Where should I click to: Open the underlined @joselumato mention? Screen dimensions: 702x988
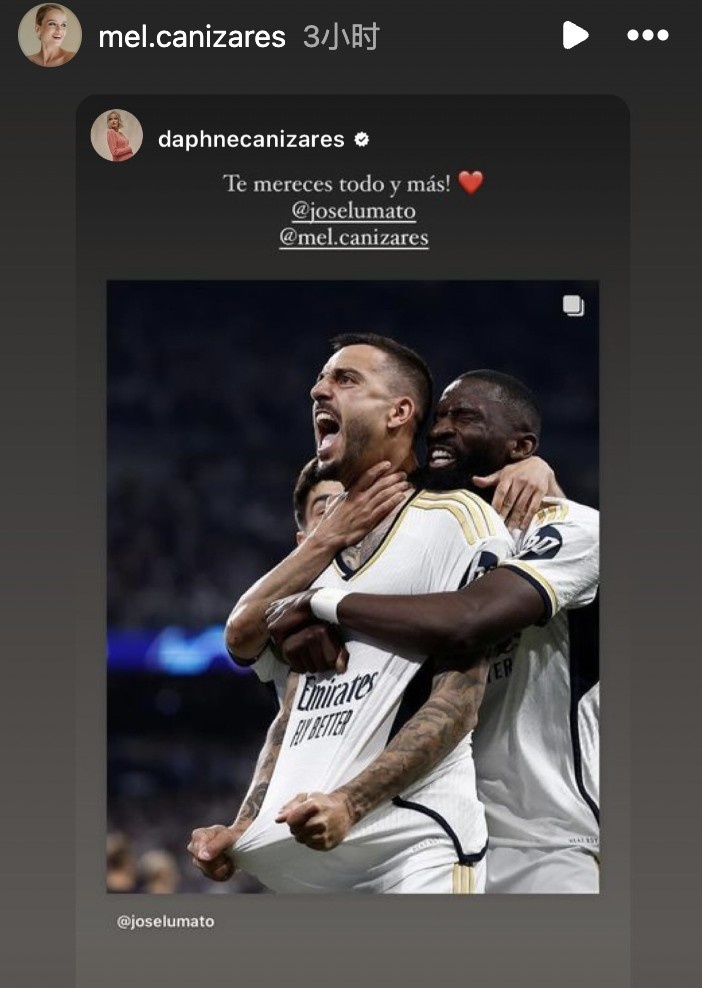[x=353, y=211]
